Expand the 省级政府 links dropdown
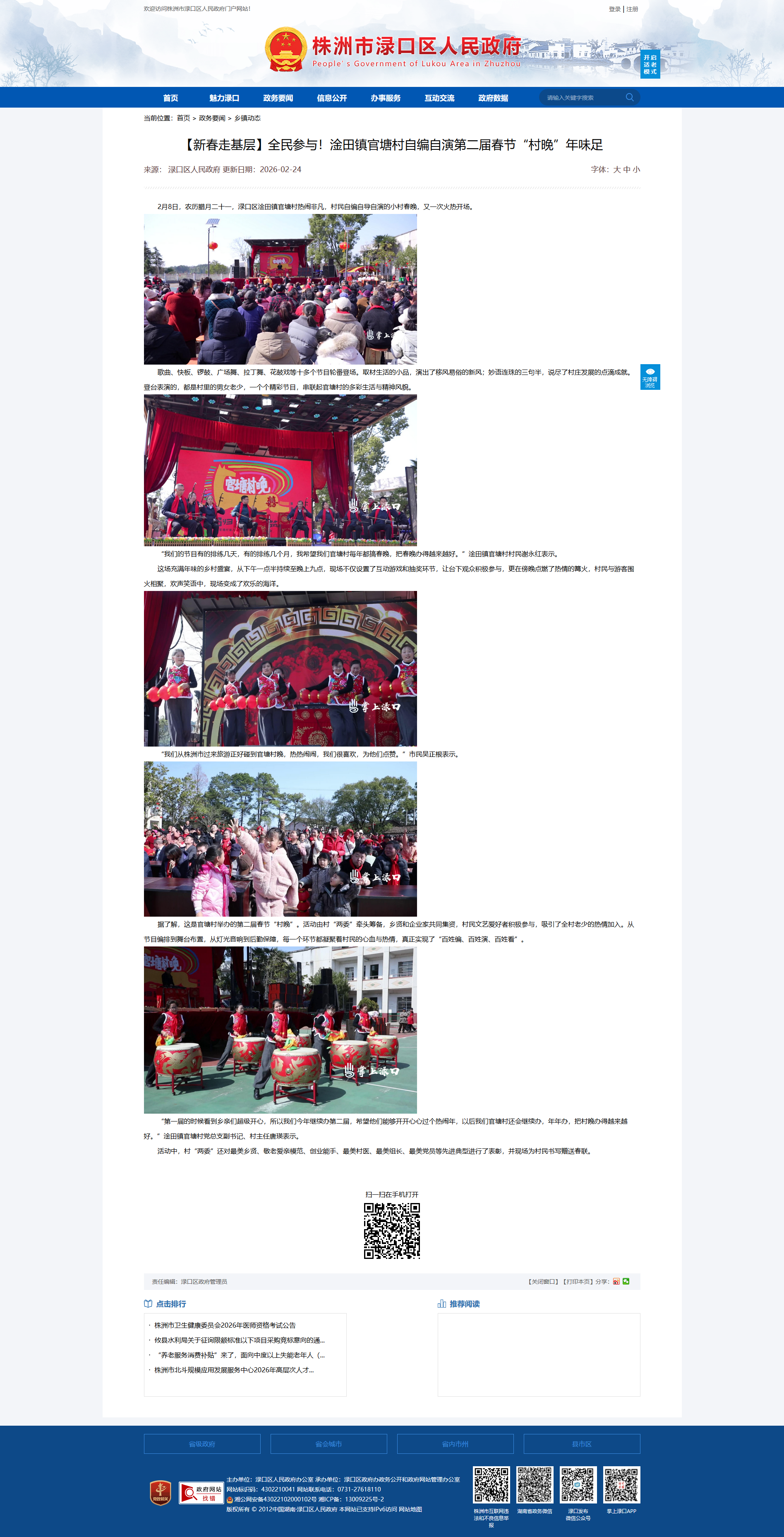Image resolution: width=784 pixels, height=1537 pixels. pos(201,1444)
